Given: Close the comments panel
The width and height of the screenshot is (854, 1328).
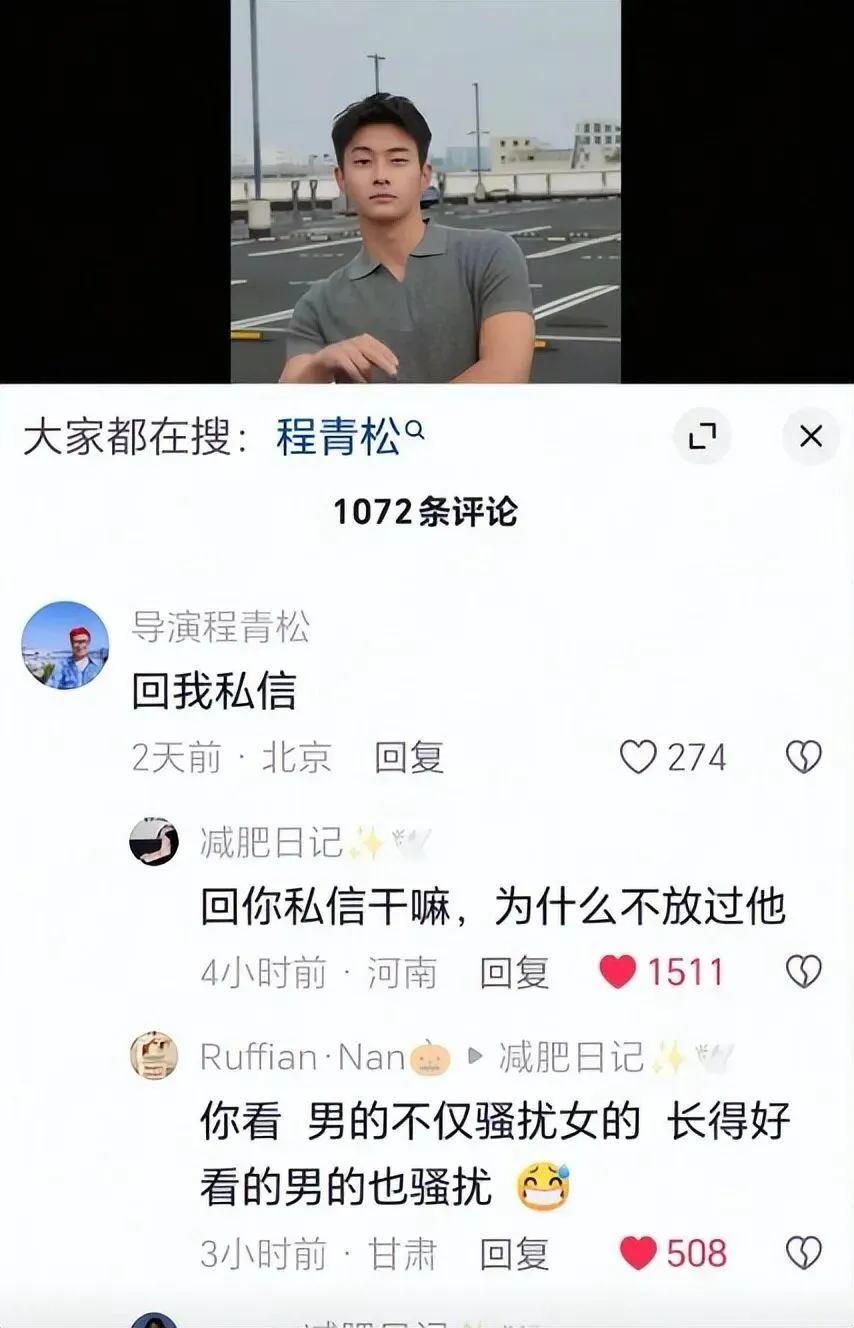Looking at the screenshot, I should click(x=811, y=437).
